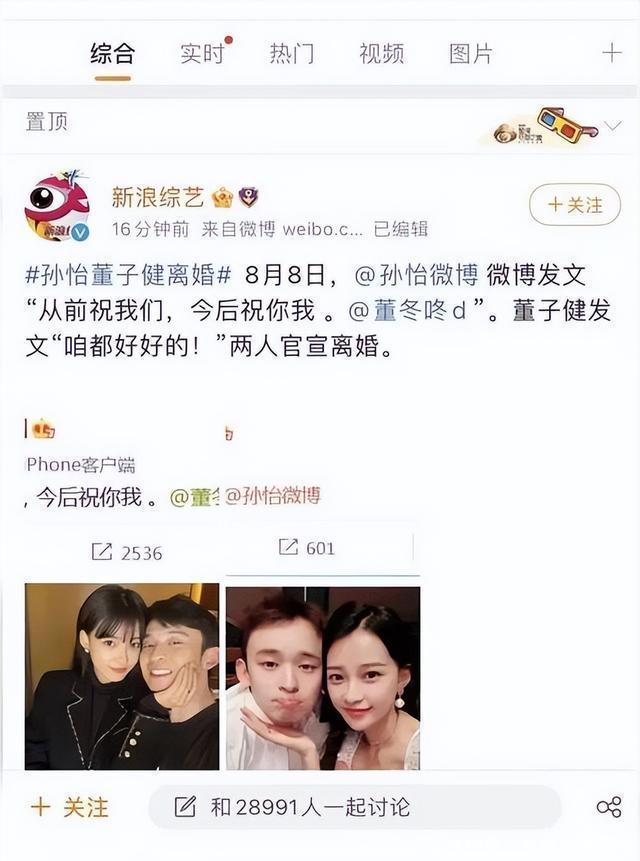Tap the plus icon beside the tabs
The height and width of the screenshot is (861, 640).
[611, 53]
